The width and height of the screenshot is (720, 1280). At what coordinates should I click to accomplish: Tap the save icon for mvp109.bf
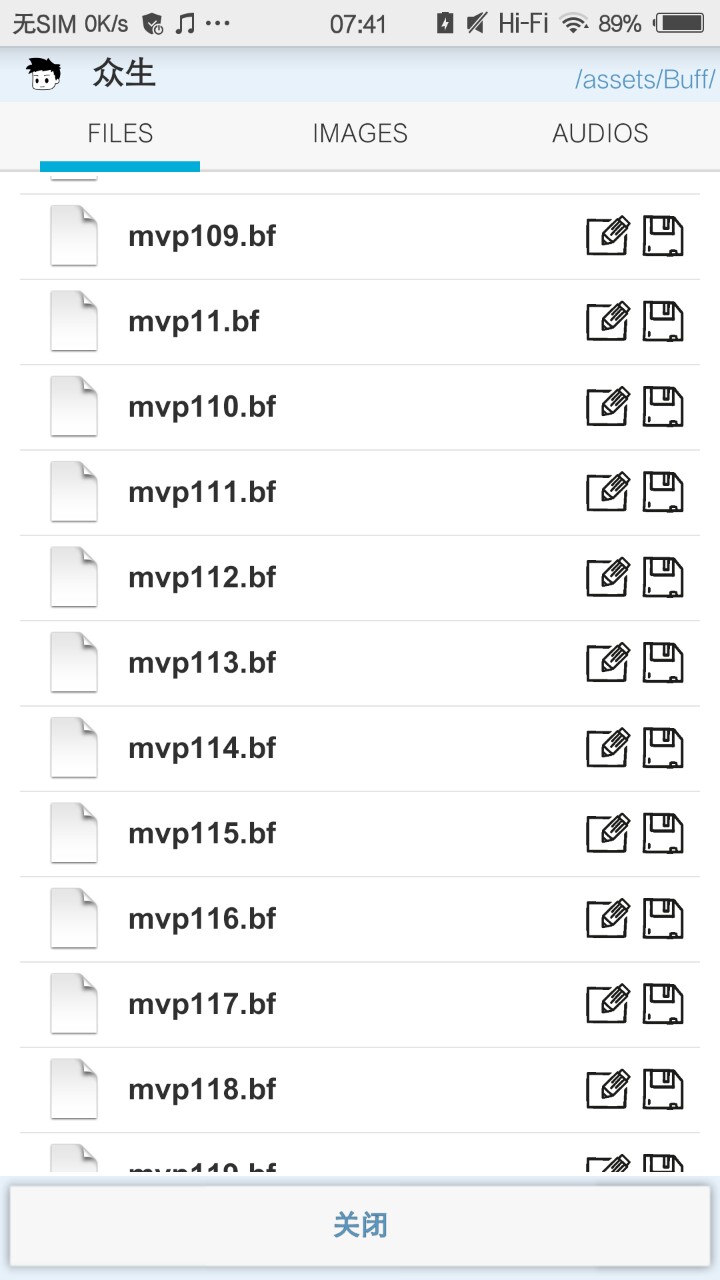pyautogui.click(x=663, y=237)
